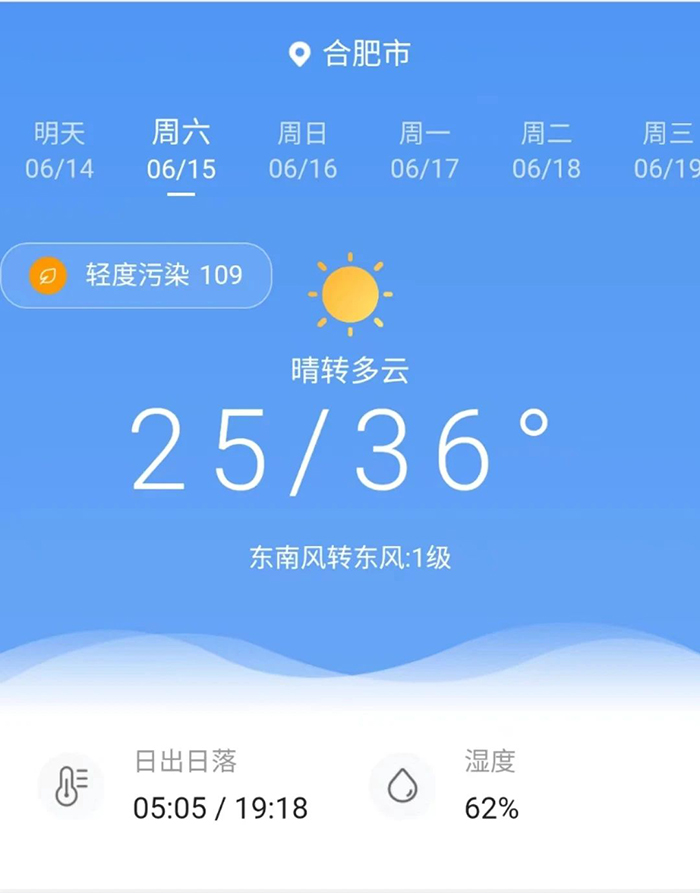Switch to the 明天 06/14 forecast tab
The height and width of the screenshot is (893, 700).
coord(60,151)
